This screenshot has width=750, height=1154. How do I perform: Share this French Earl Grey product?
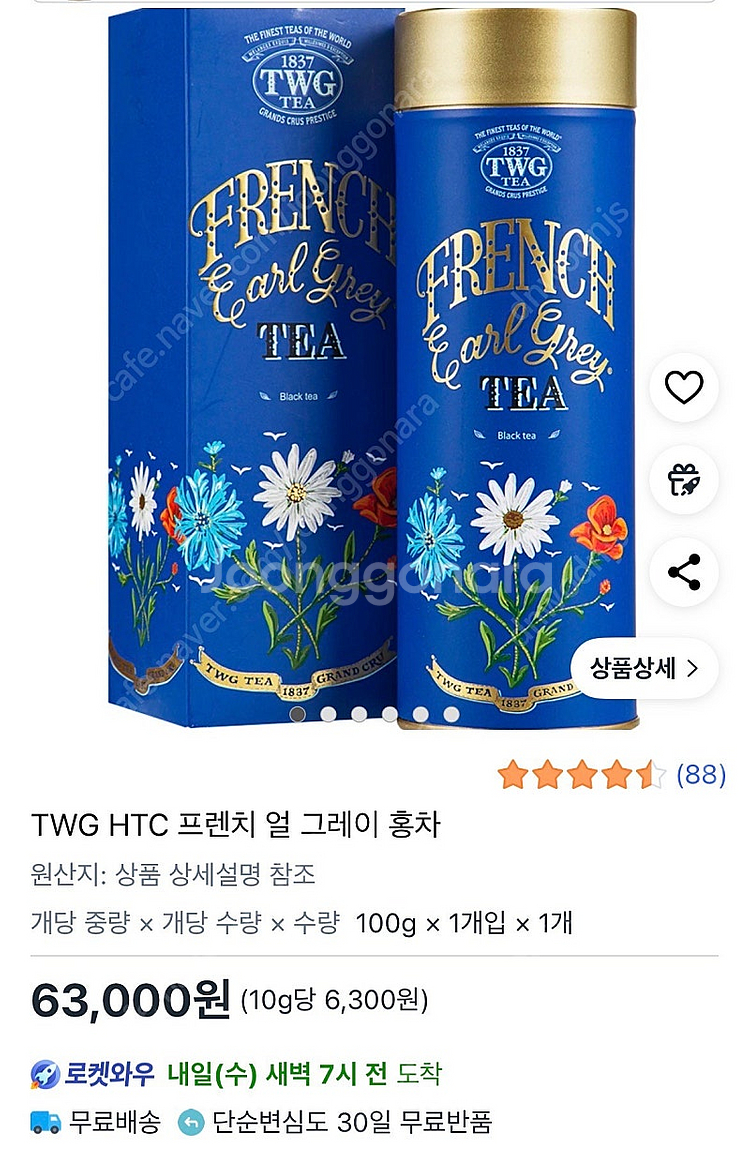[684, 572]
